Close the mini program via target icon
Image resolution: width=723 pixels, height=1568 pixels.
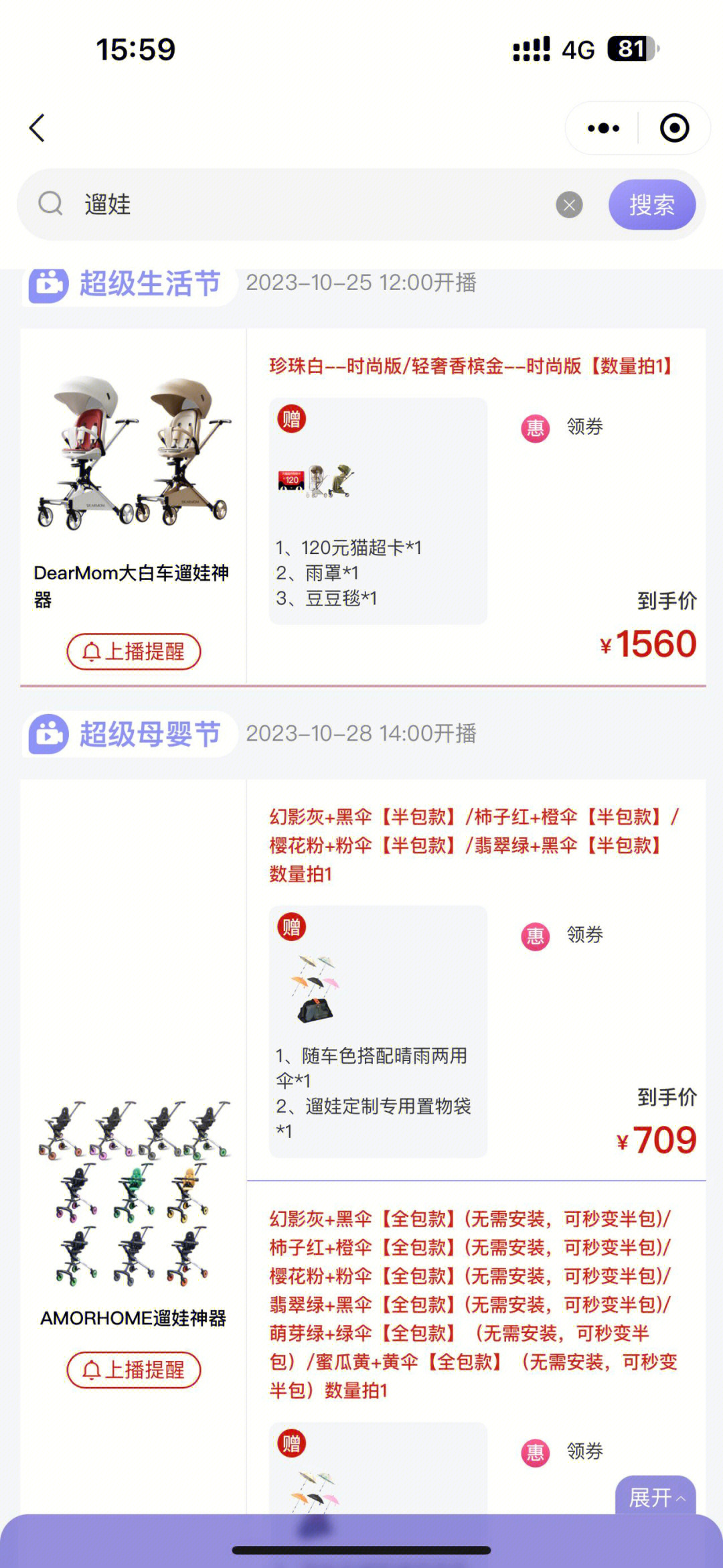click(674, 128)
